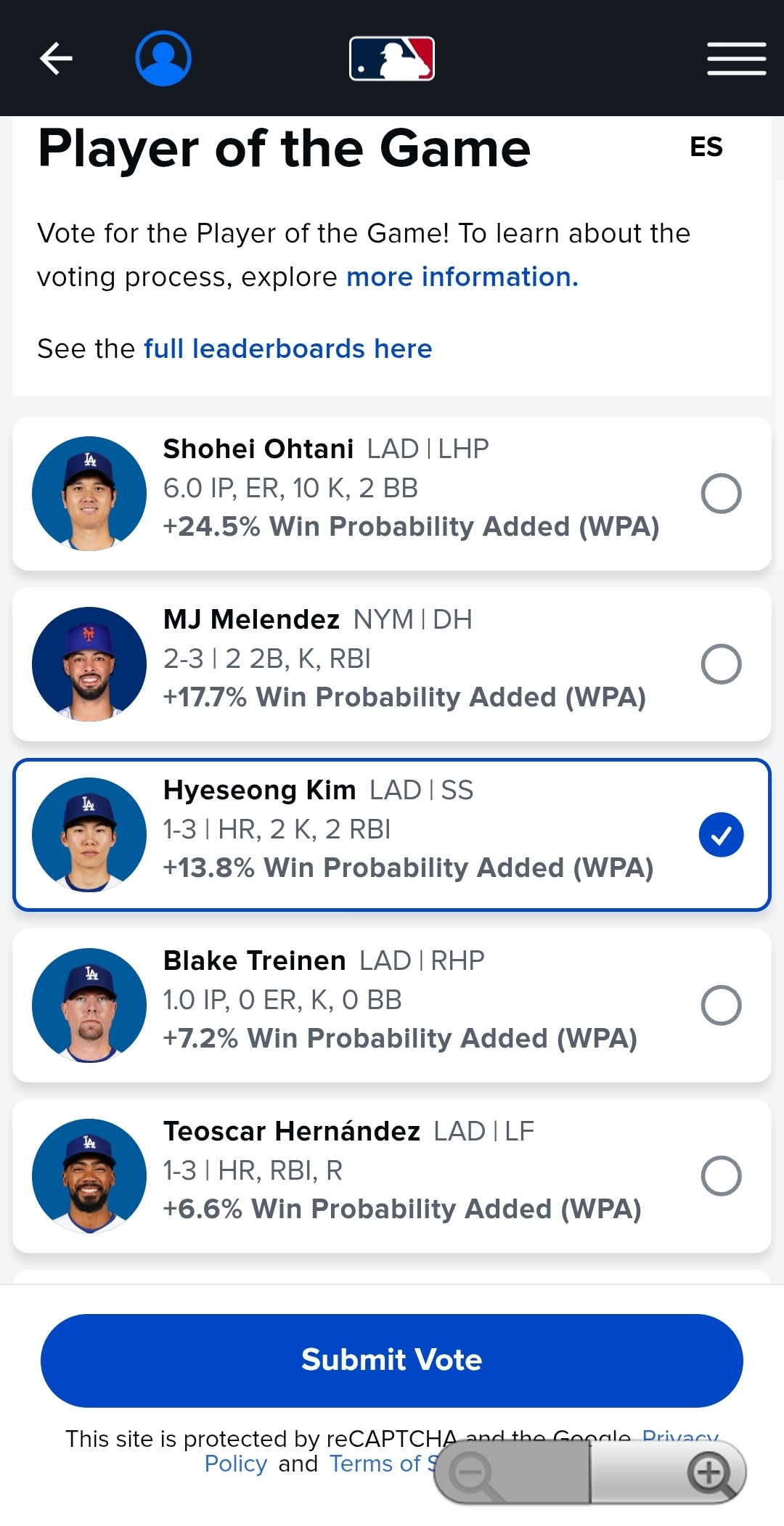The width and height of the screenshot is (784, 1526).
Task: Switch language with the ES button
Action: (x=706, y=147)
